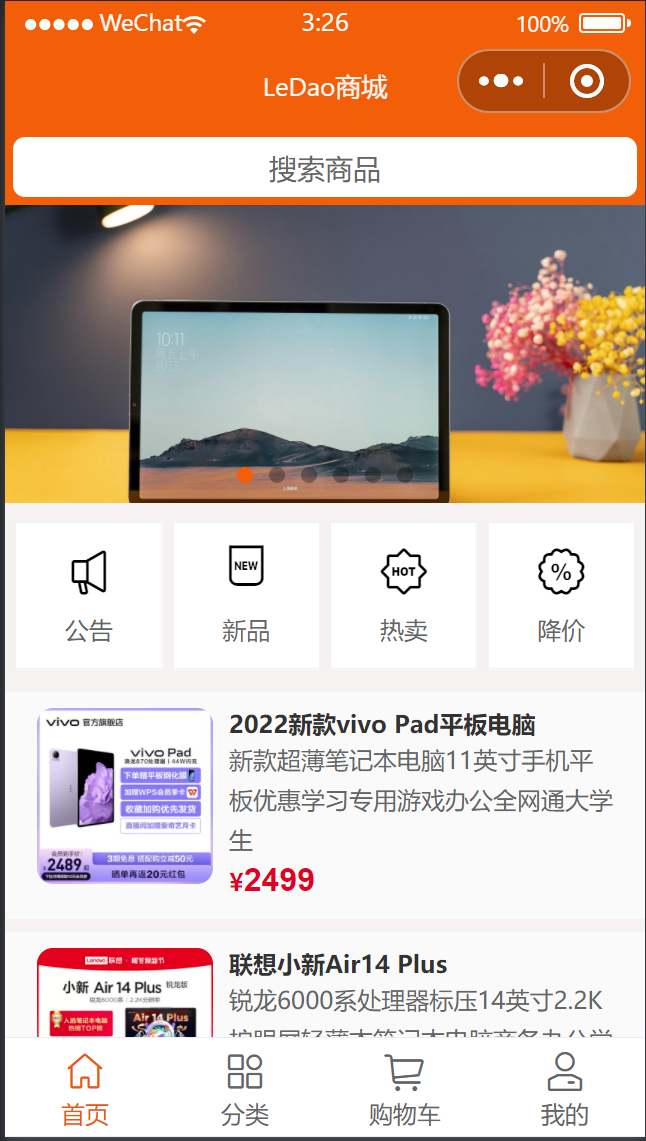Switch to the 购物车 tab
Image resolution: width=646 pixels, height=1141 pixels.
(x=404, y=1090)
